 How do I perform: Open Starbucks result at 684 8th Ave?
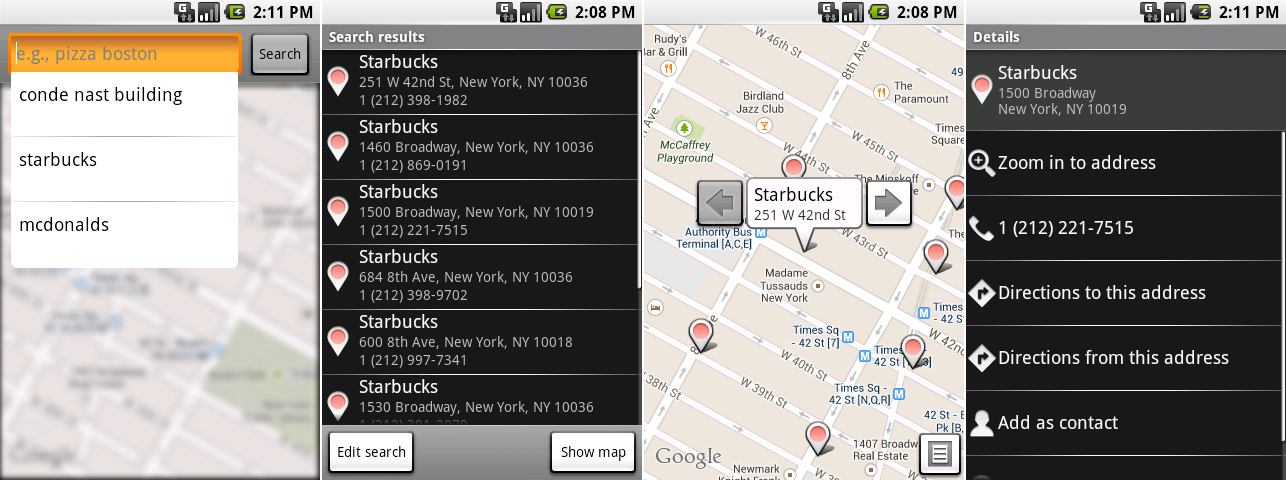pyautogui.click(x=480, y=276)
